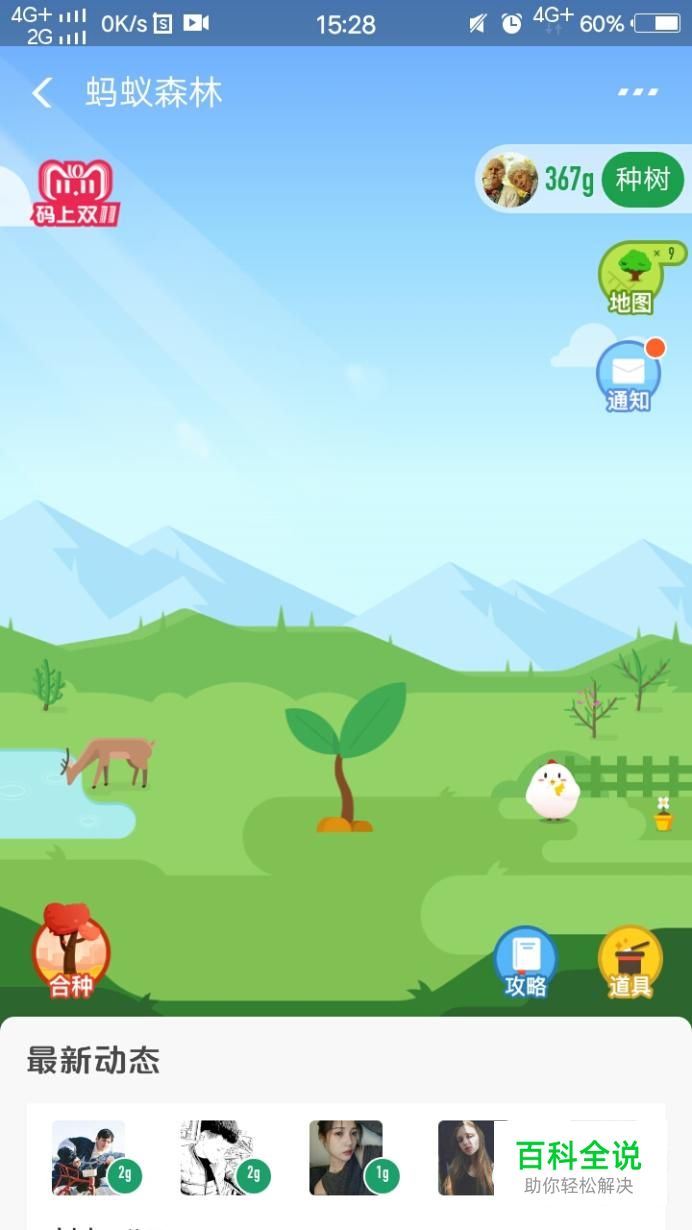Open the 道具 props
Image resolution: width=692 pixels, height=1230 pixels.
coord(630,962)
